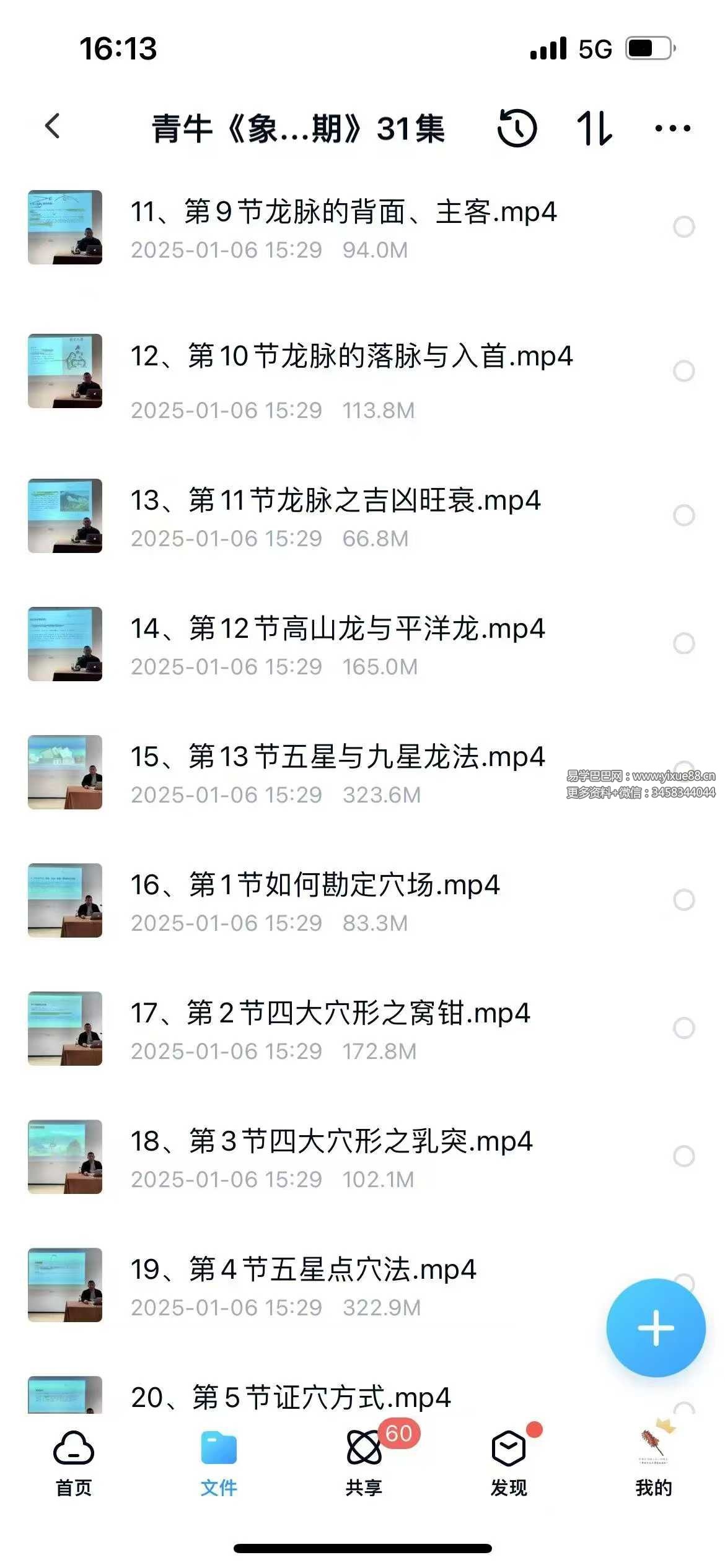Open the three-dot overflow menu
725x1568 pixels.
click(x=672, y=128)
